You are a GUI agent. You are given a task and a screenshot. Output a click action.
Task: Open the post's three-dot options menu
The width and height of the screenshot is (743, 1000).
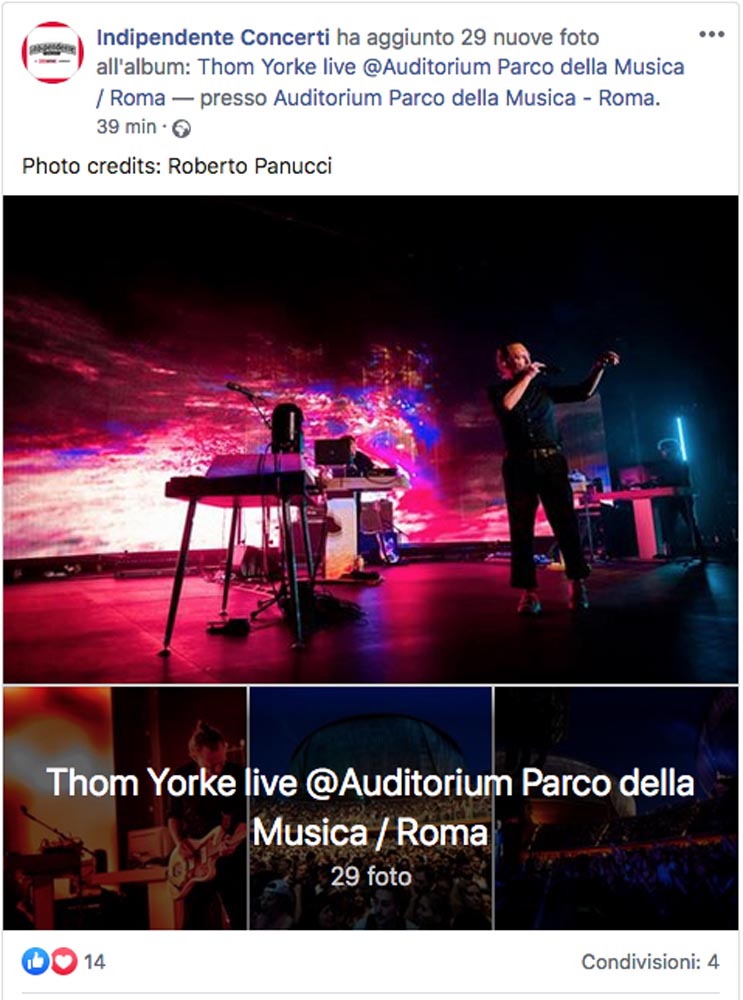click(x=711, y=34)
